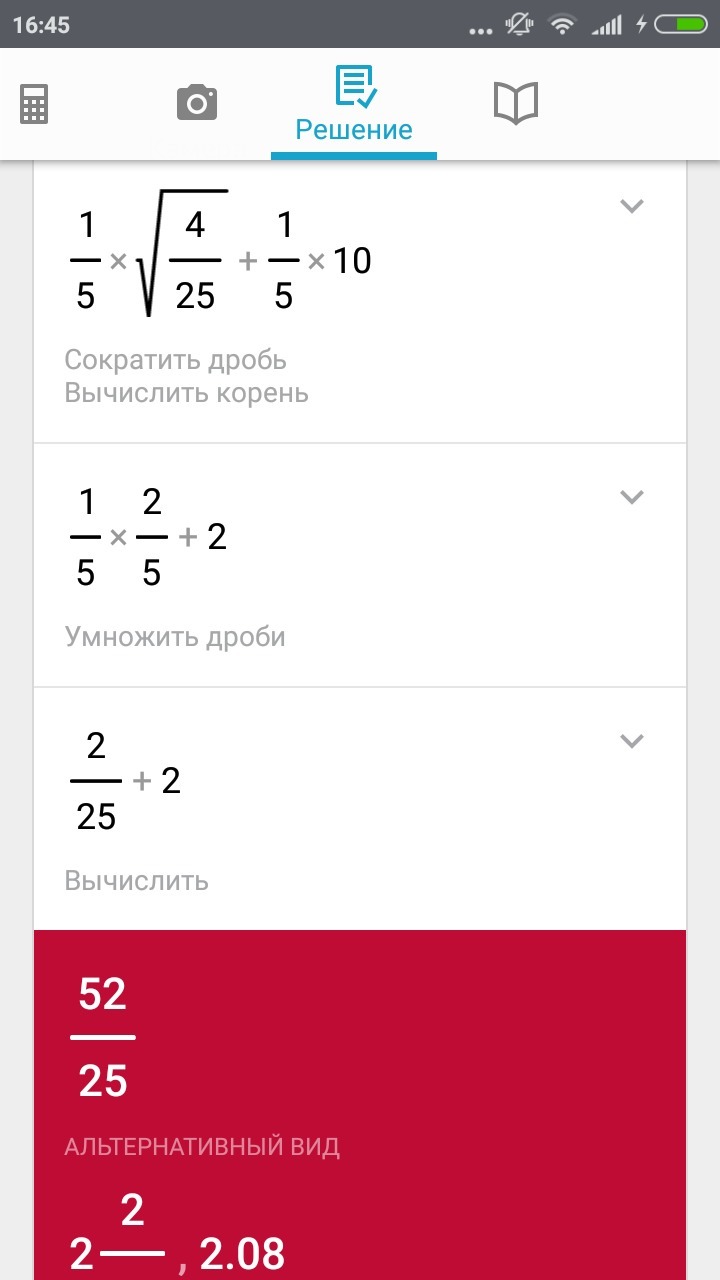Viewport: 720px width, 1280px height.
Task: Expand the Умножить дроби step
Action: coord(631,497)
